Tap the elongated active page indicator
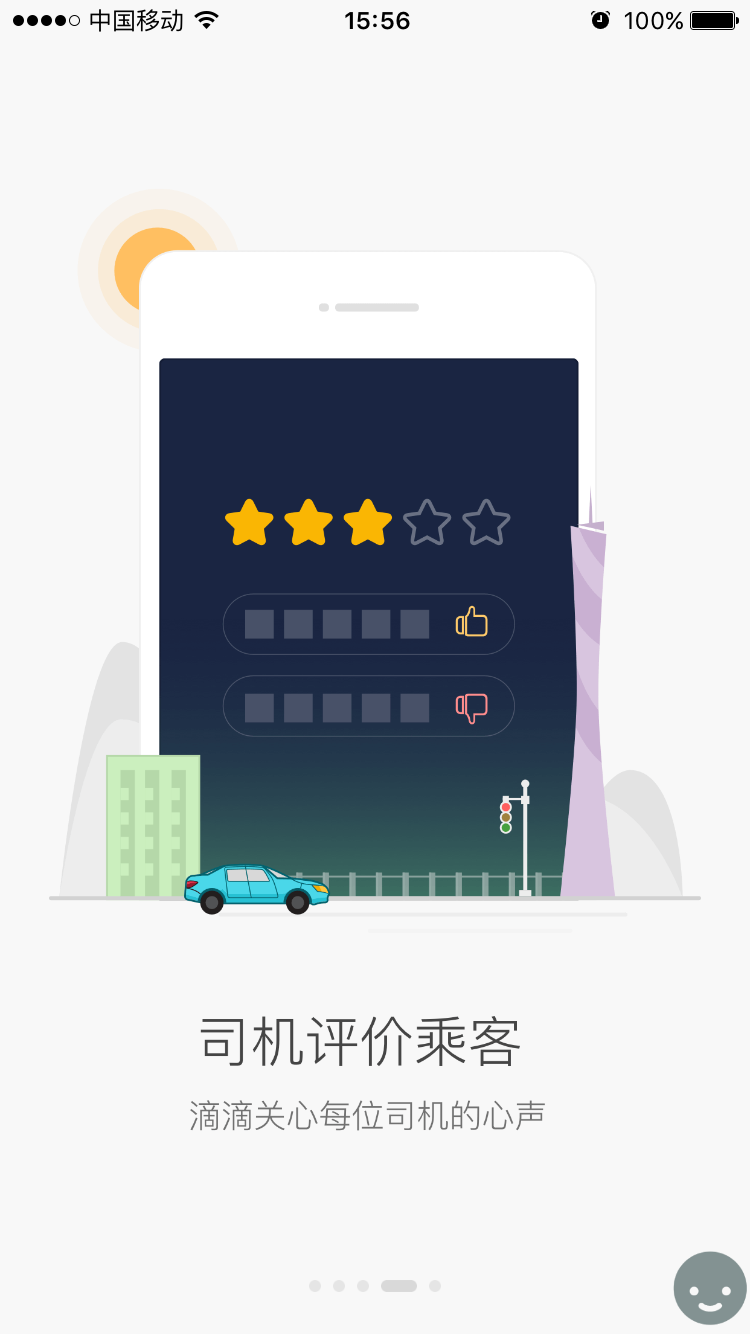 click(397, 1286)
